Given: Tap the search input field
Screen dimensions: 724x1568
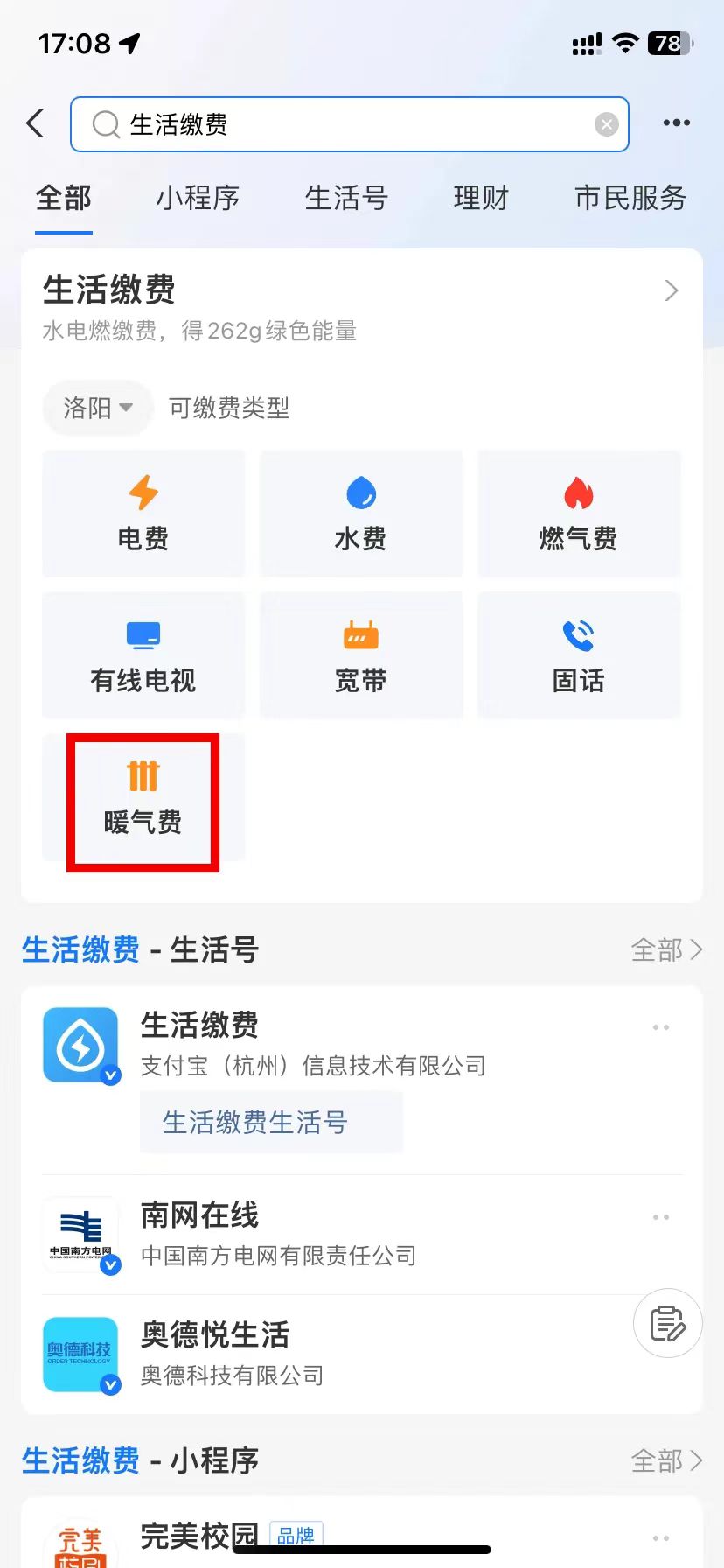Looking at the screenshot, I should [350, 123].
